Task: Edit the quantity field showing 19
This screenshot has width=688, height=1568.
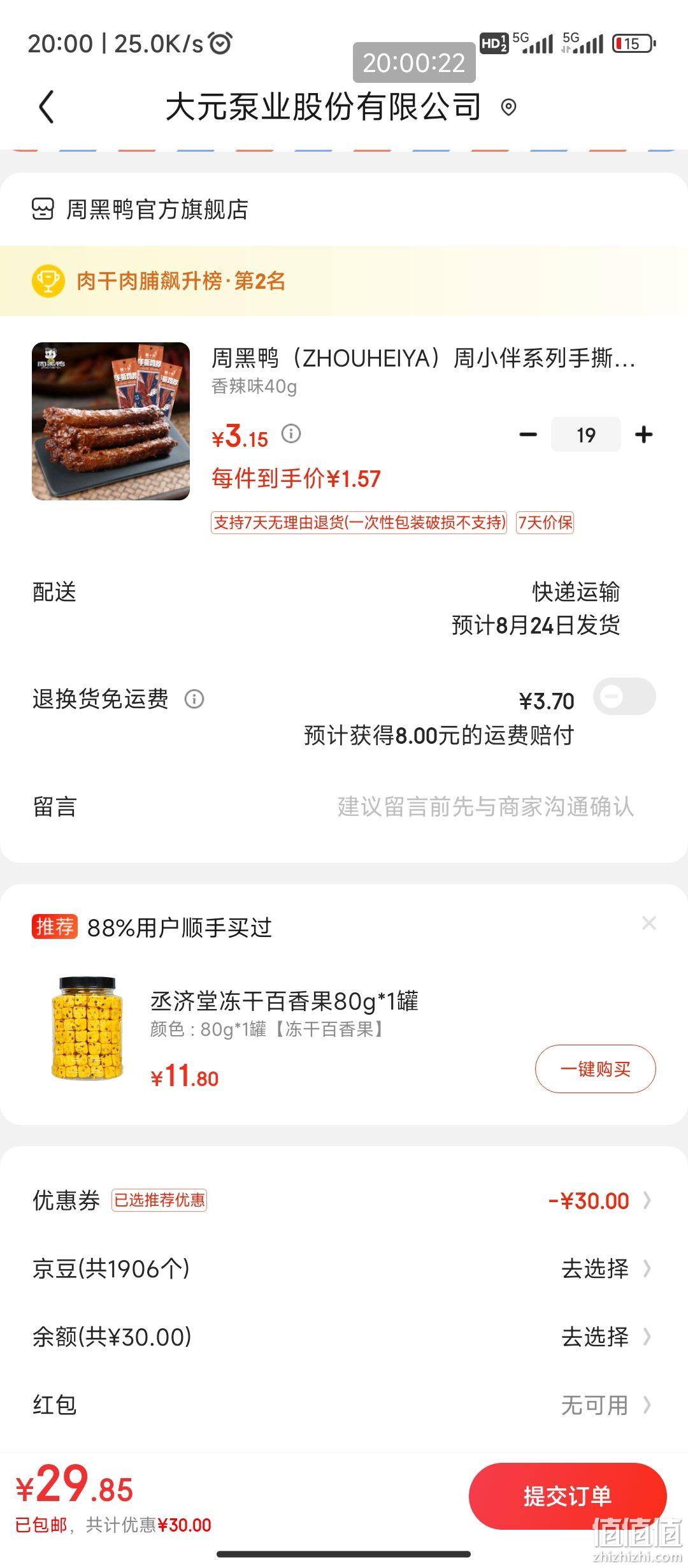Action: [x=586, y=435]
